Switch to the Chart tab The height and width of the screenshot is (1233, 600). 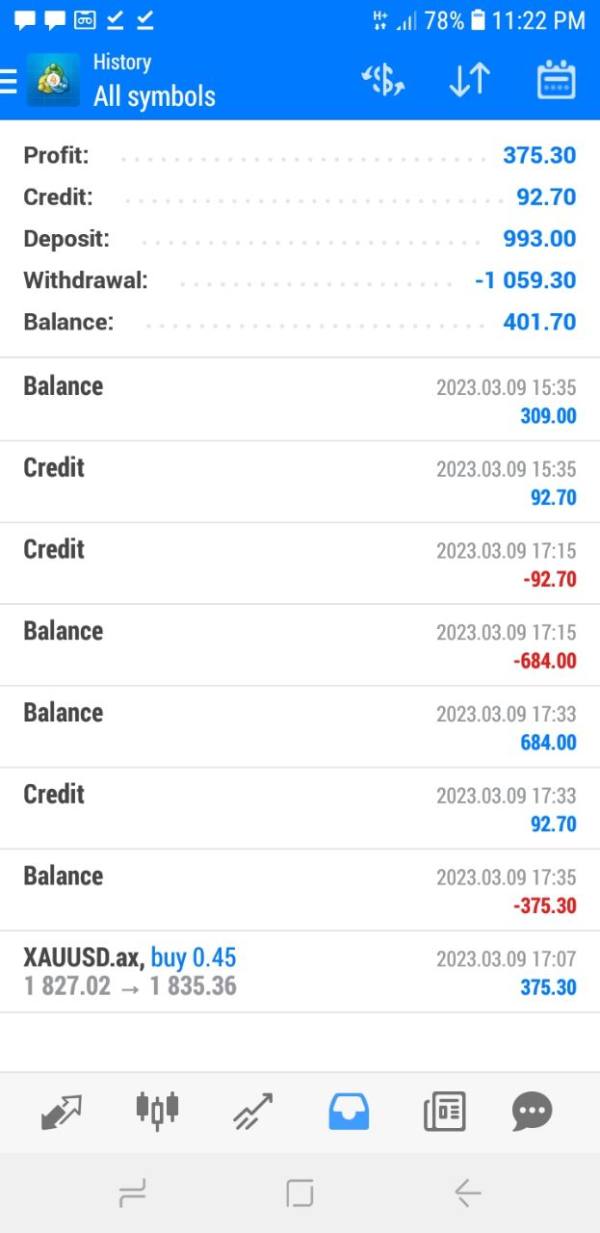coord(157,1111)
